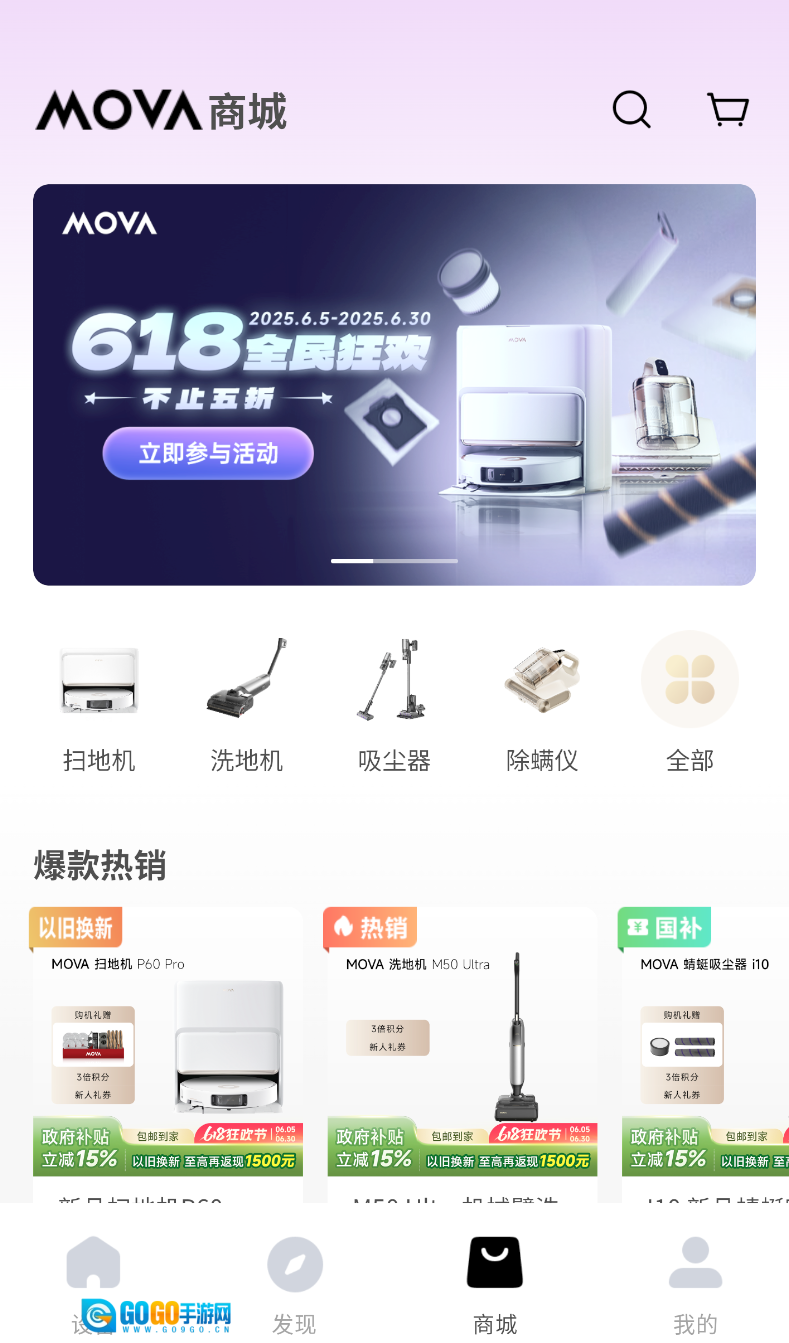This screenshot has height=1343, width=789.
Task: Switch to the 我的 tab
Action: (695, 1280)
